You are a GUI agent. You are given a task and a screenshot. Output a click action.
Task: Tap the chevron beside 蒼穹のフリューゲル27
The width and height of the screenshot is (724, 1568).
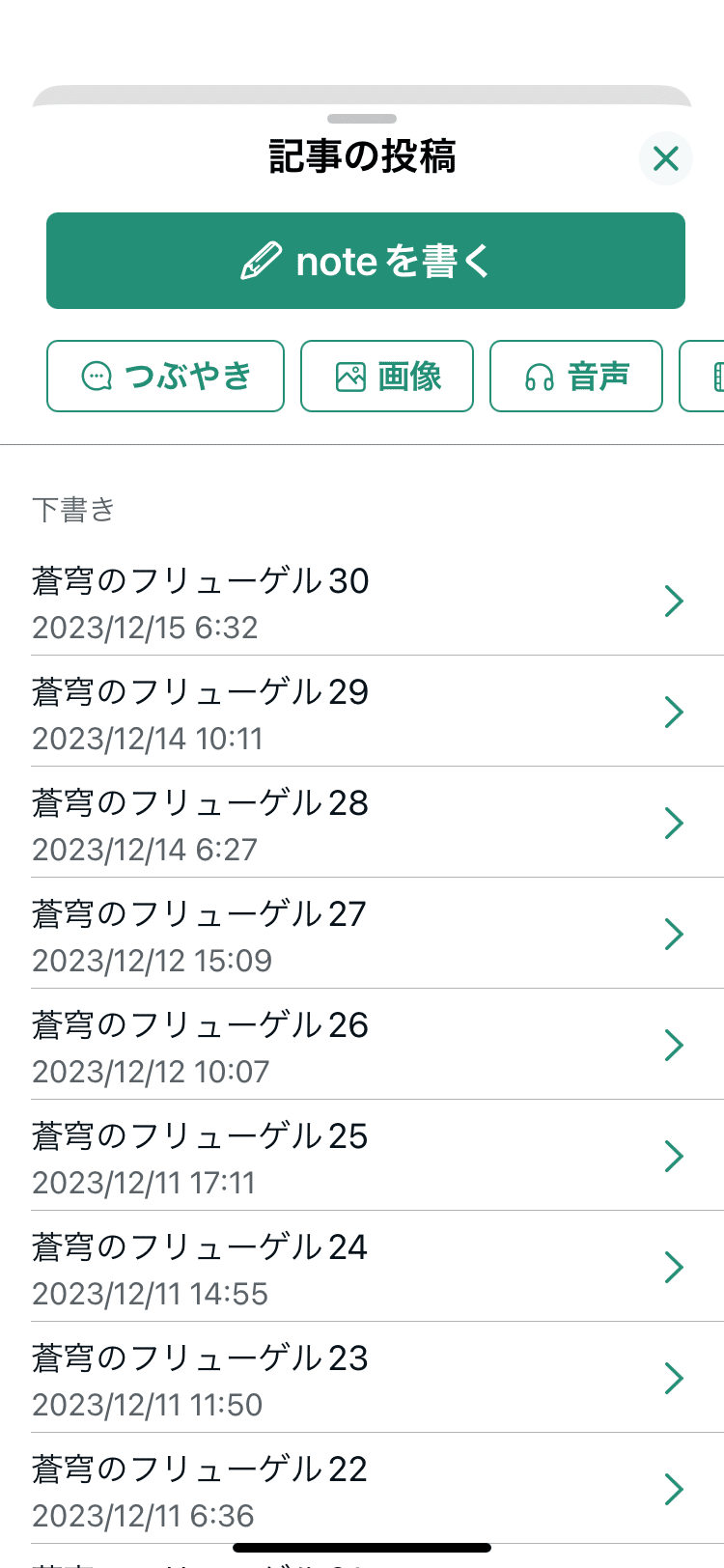click(x=674, y=934)
